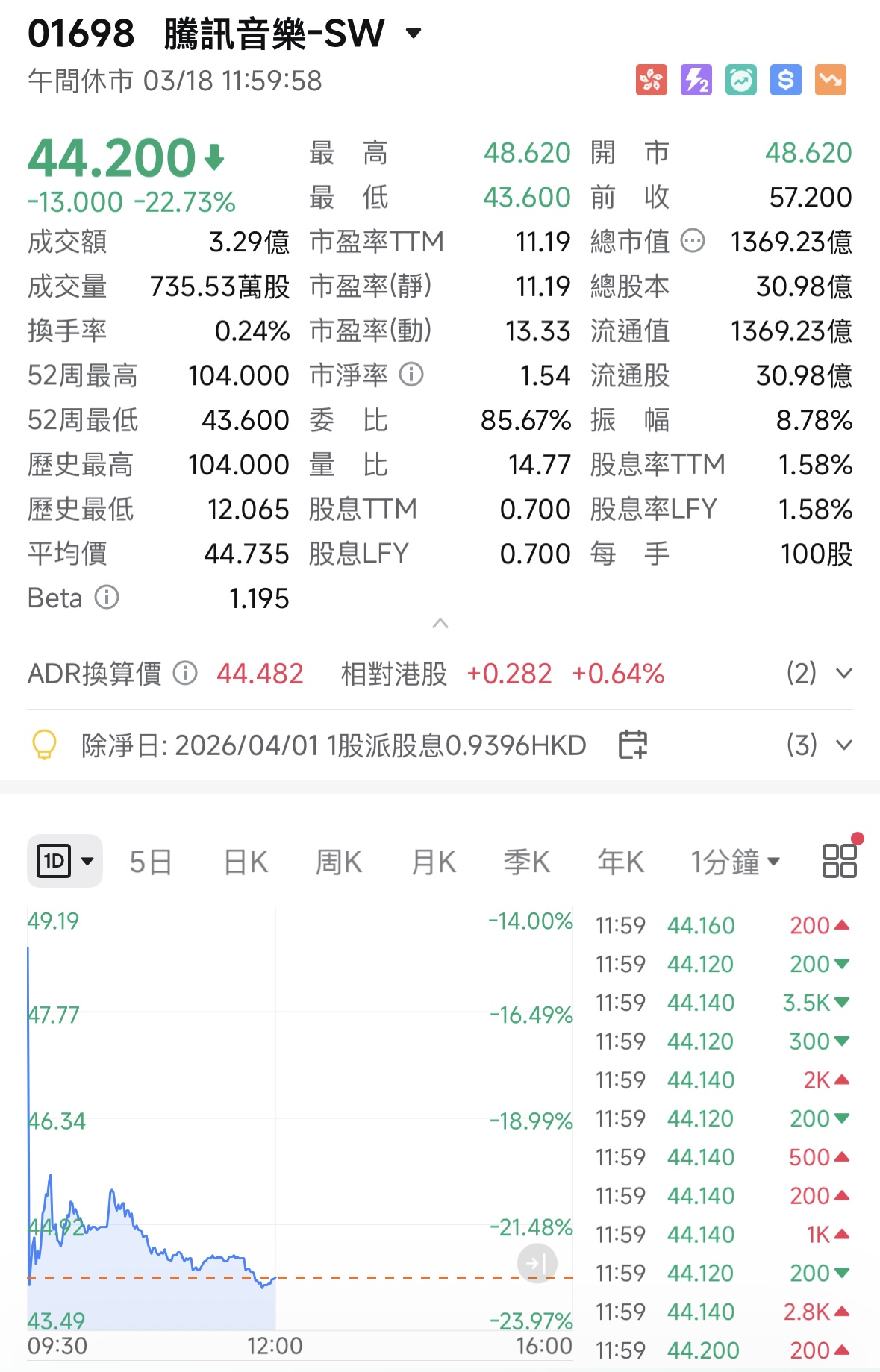Open the 1D chart period dropdown
The height and width of the screenshot is (1372, 880).
65,862
